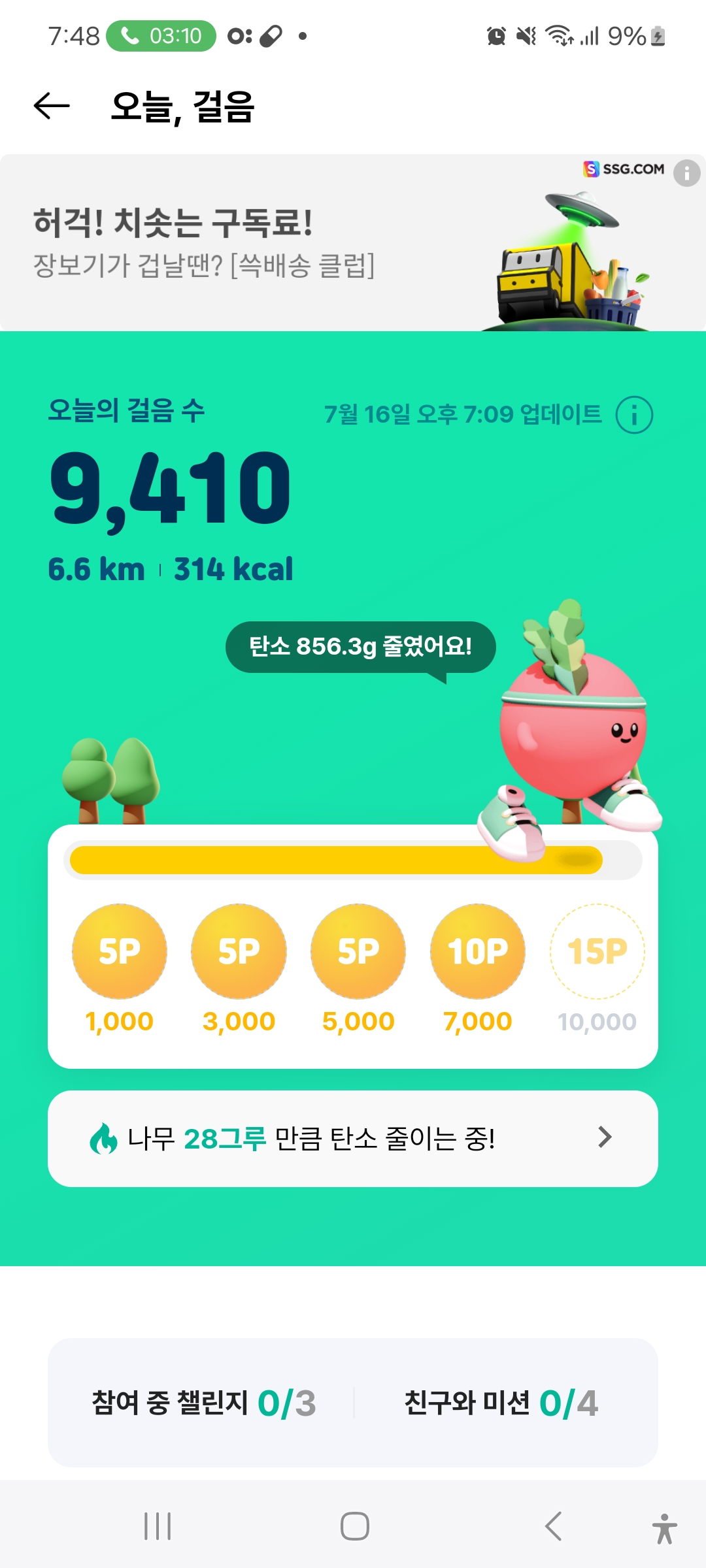Claim the 5P reward for 5,000 steps
The image size is (706, 1568).
[358, 951]
